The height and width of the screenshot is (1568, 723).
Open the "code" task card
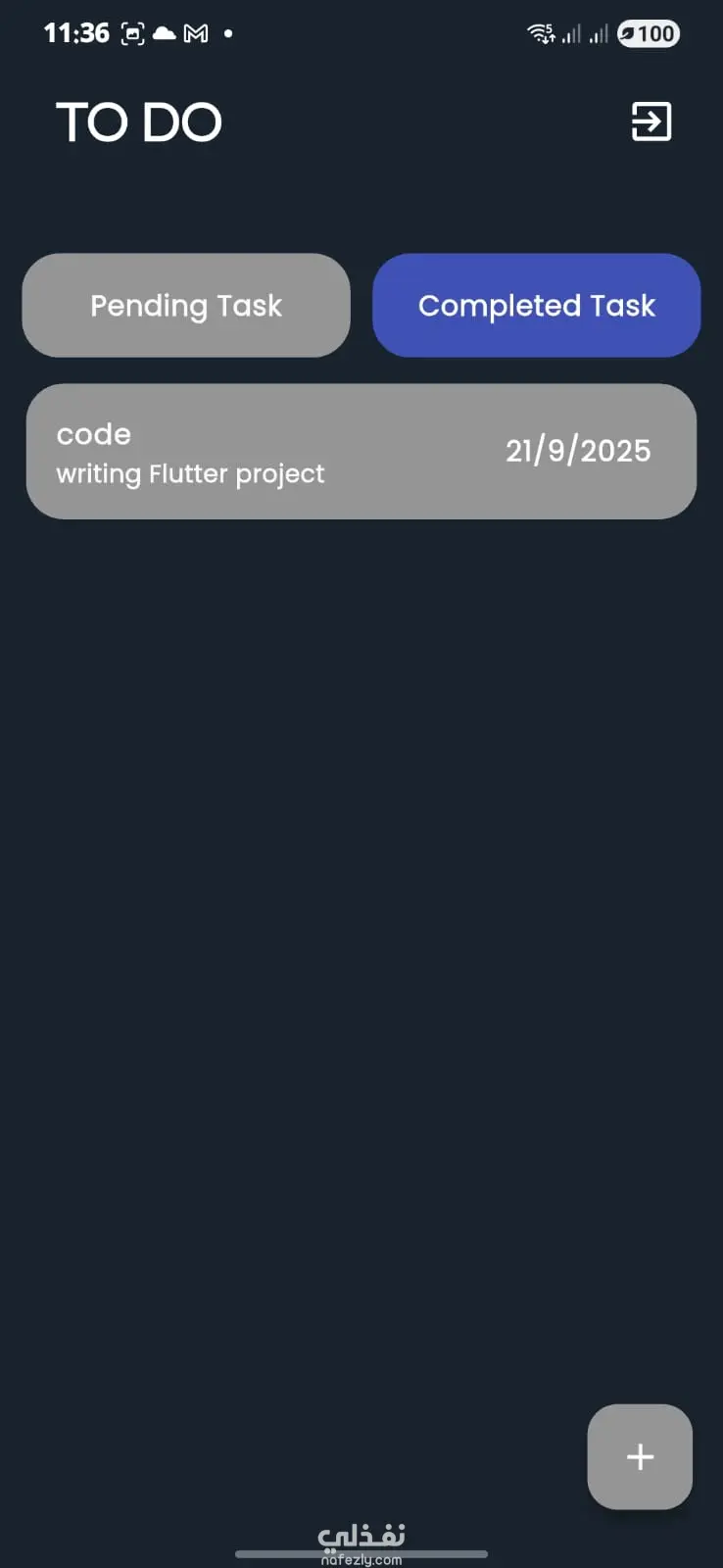361,452
